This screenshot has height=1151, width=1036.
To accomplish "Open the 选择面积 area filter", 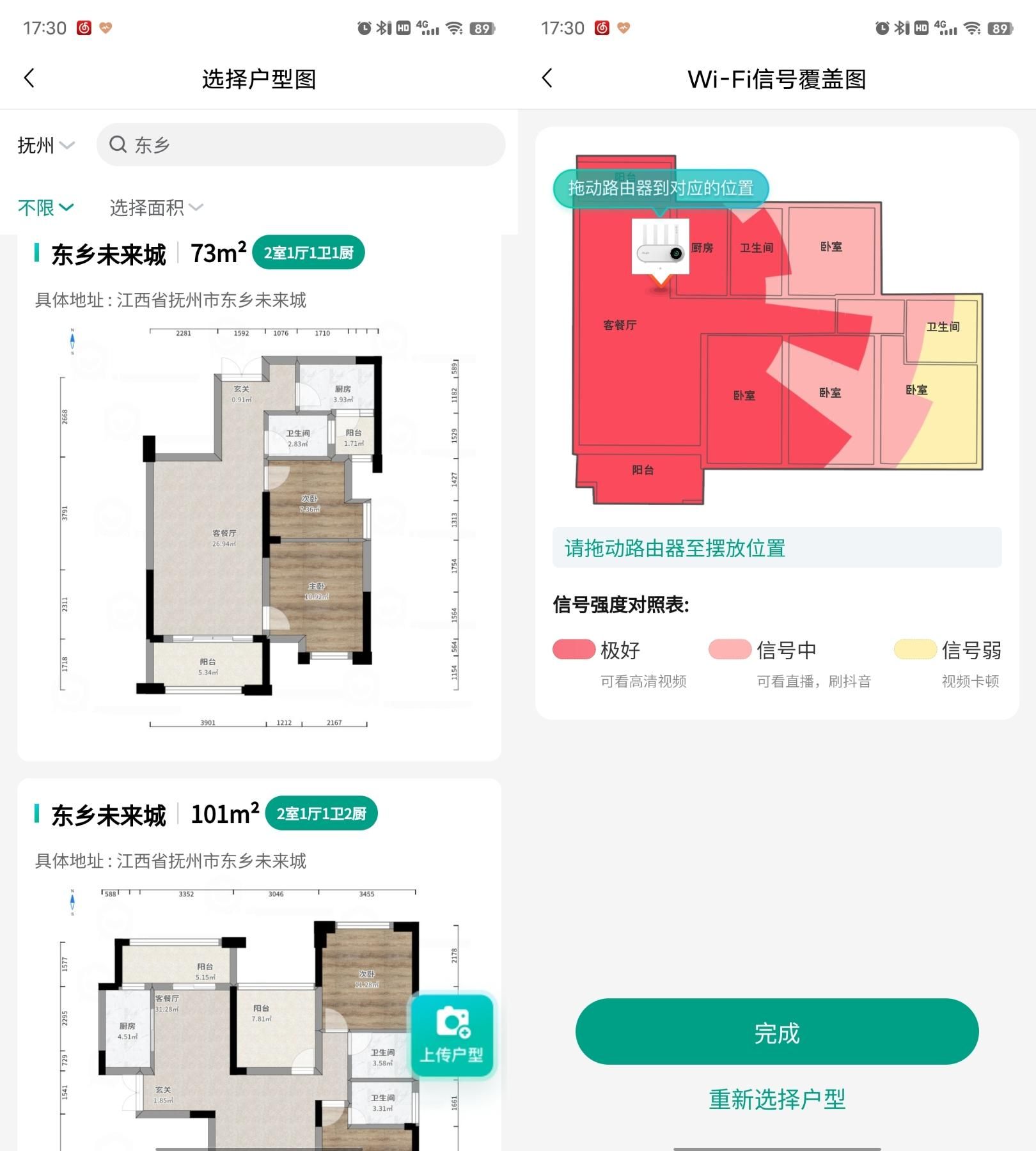I will [x=156, y=208].
